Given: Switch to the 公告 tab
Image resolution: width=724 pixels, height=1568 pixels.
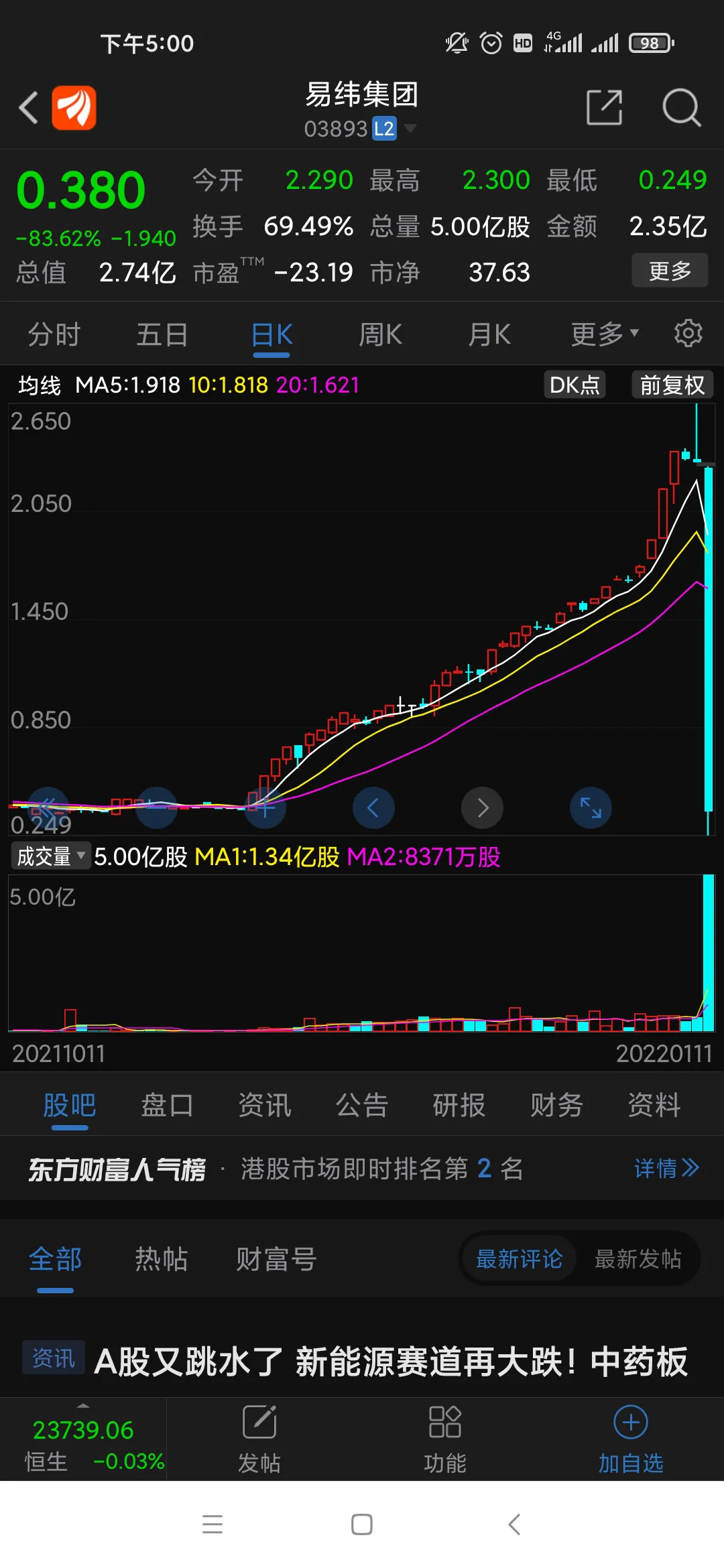Looking at the screenshot, I should tap(362, 1105).
